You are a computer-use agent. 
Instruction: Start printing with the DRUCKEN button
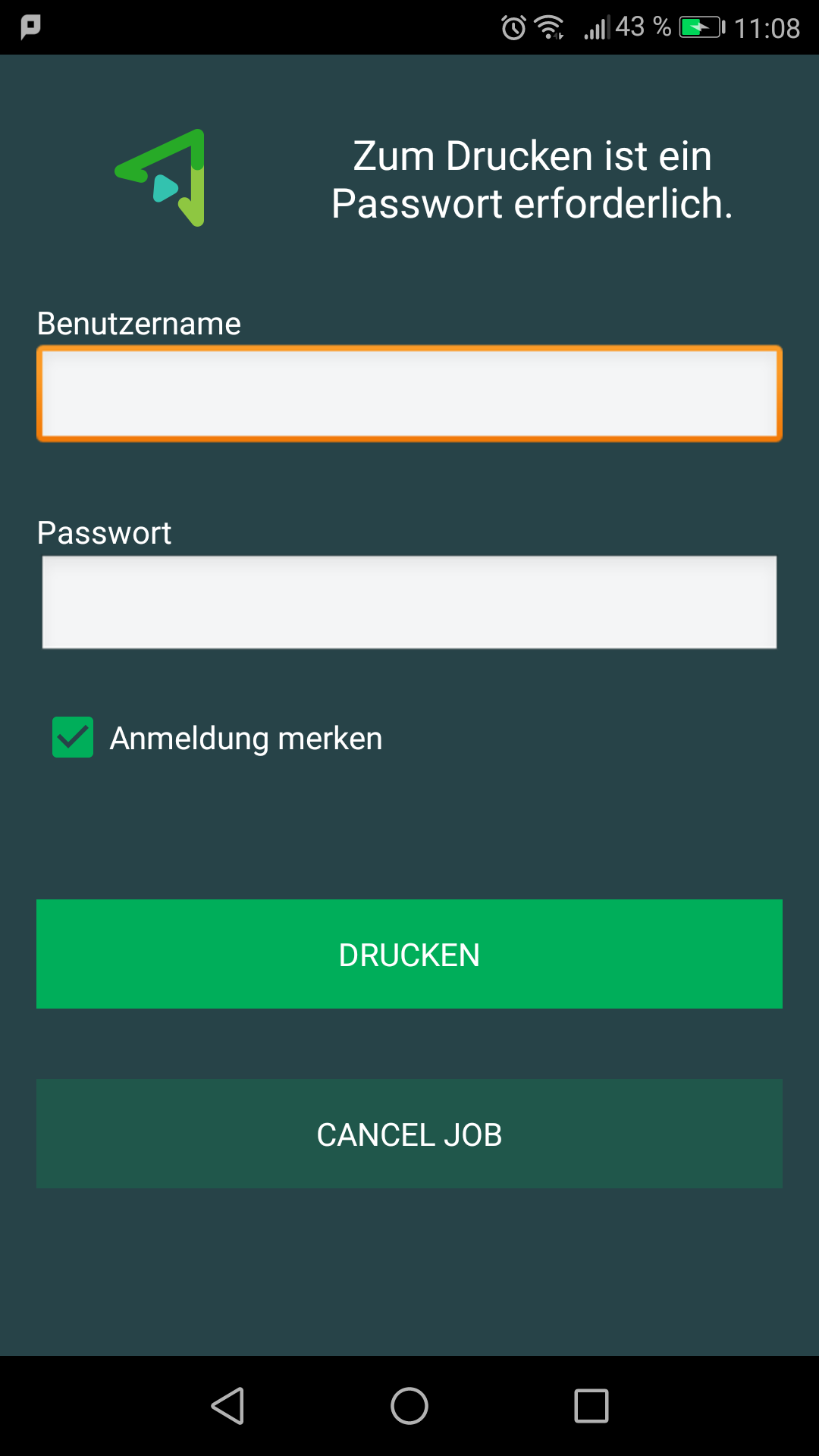[x=409, y=954]
